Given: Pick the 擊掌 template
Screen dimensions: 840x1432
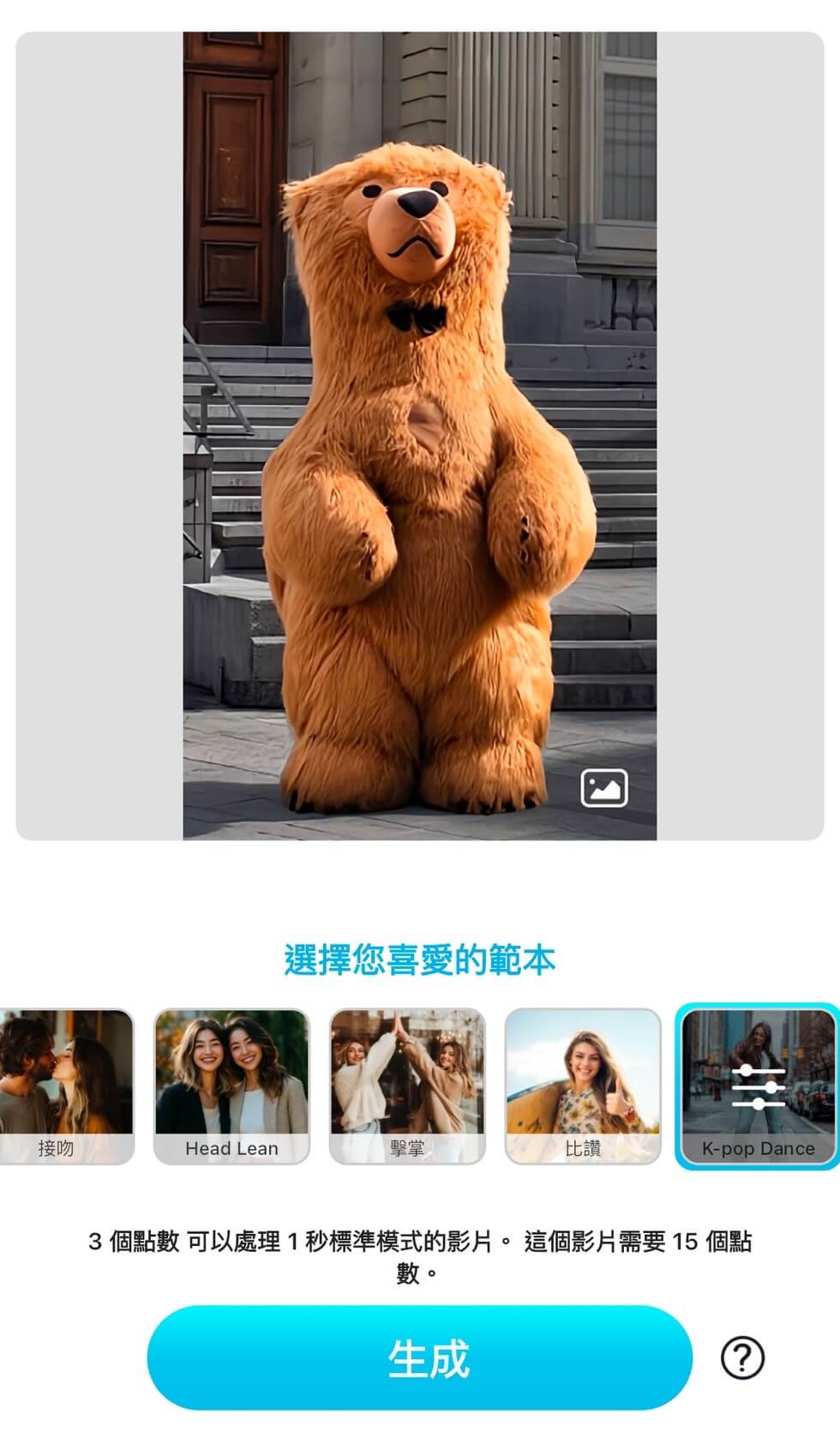Looking at the screenshot, I should [407, 1086].
